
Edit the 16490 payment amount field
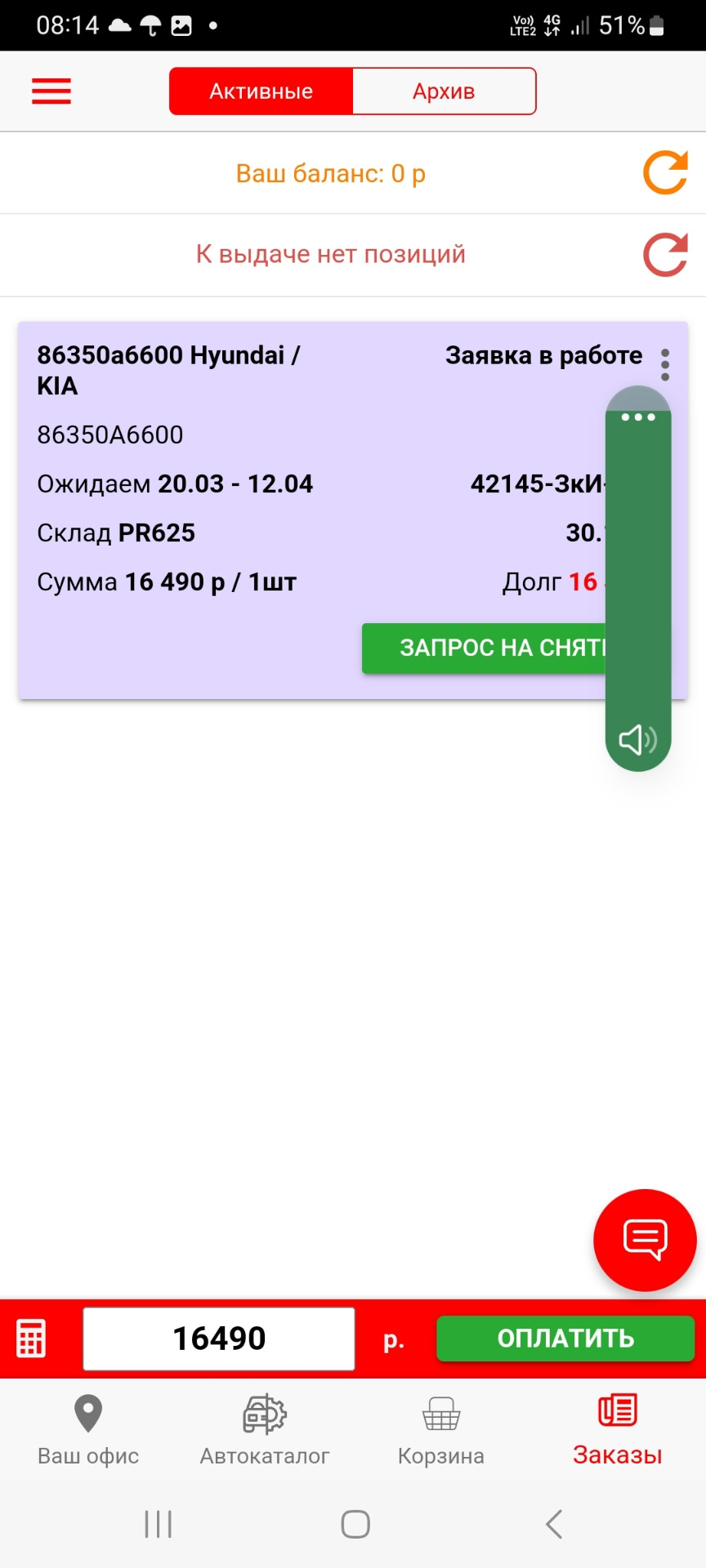coord(219,1338)
